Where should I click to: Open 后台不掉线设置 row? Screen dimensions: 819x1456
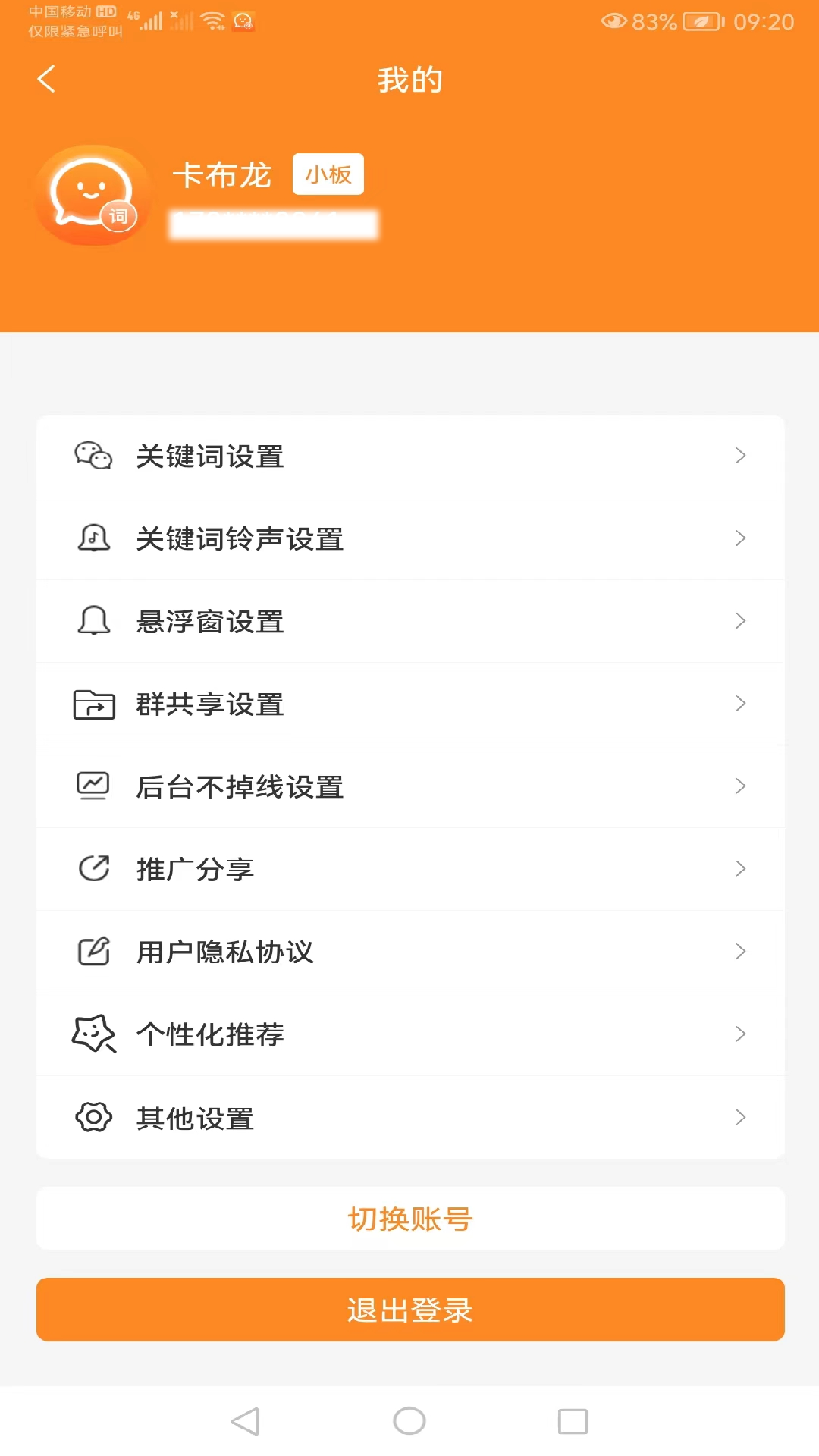click(x=409, y=786)
